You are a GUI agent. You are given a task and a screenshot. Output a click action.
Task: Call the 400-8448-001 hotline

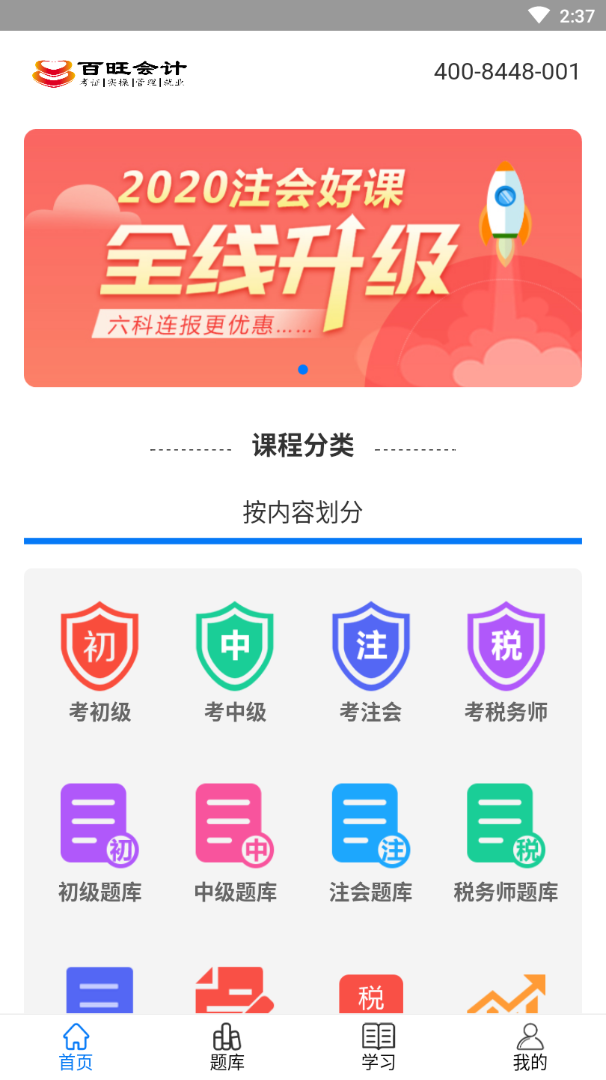click(x=506, y=72)
